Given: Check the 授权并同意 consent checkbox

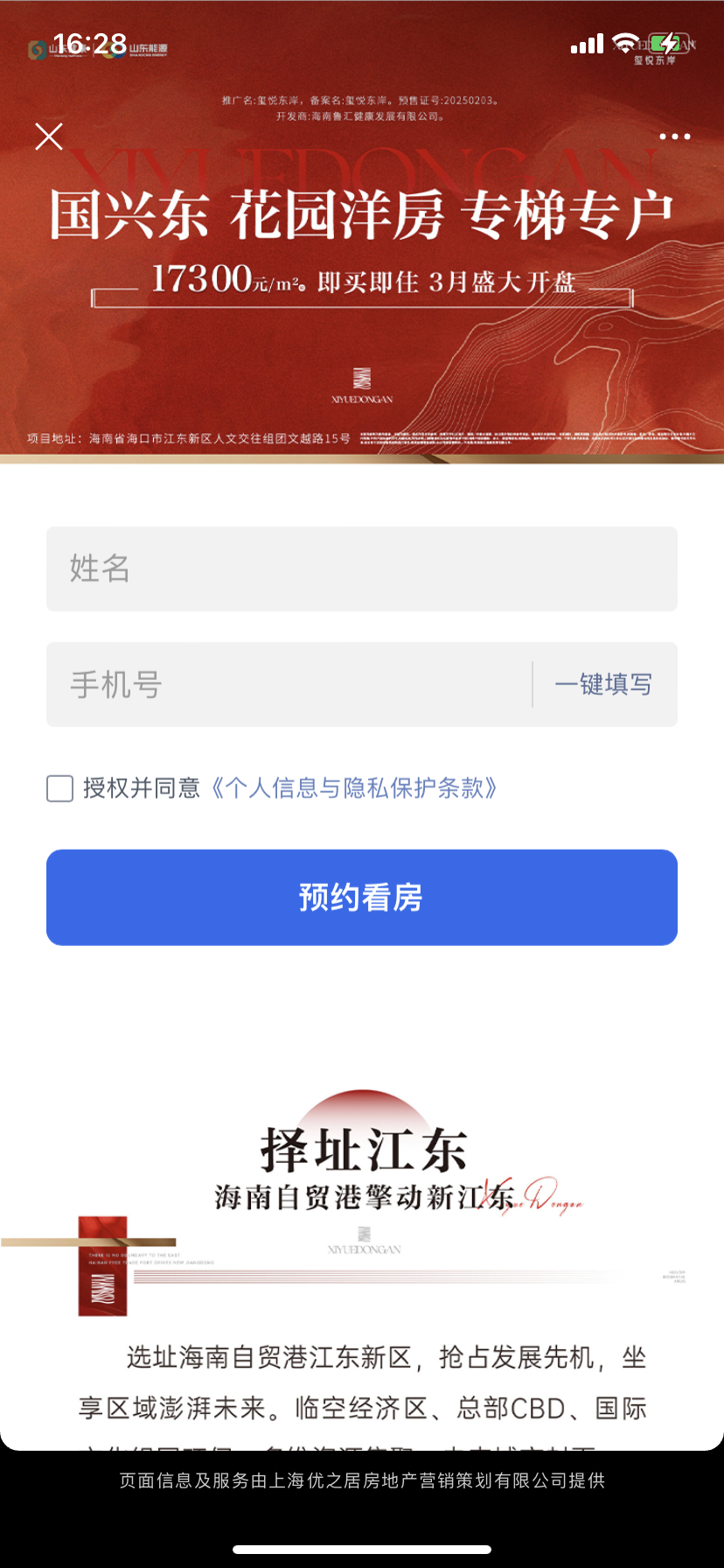Looking at the screenshot, I should tap(59, 788).
